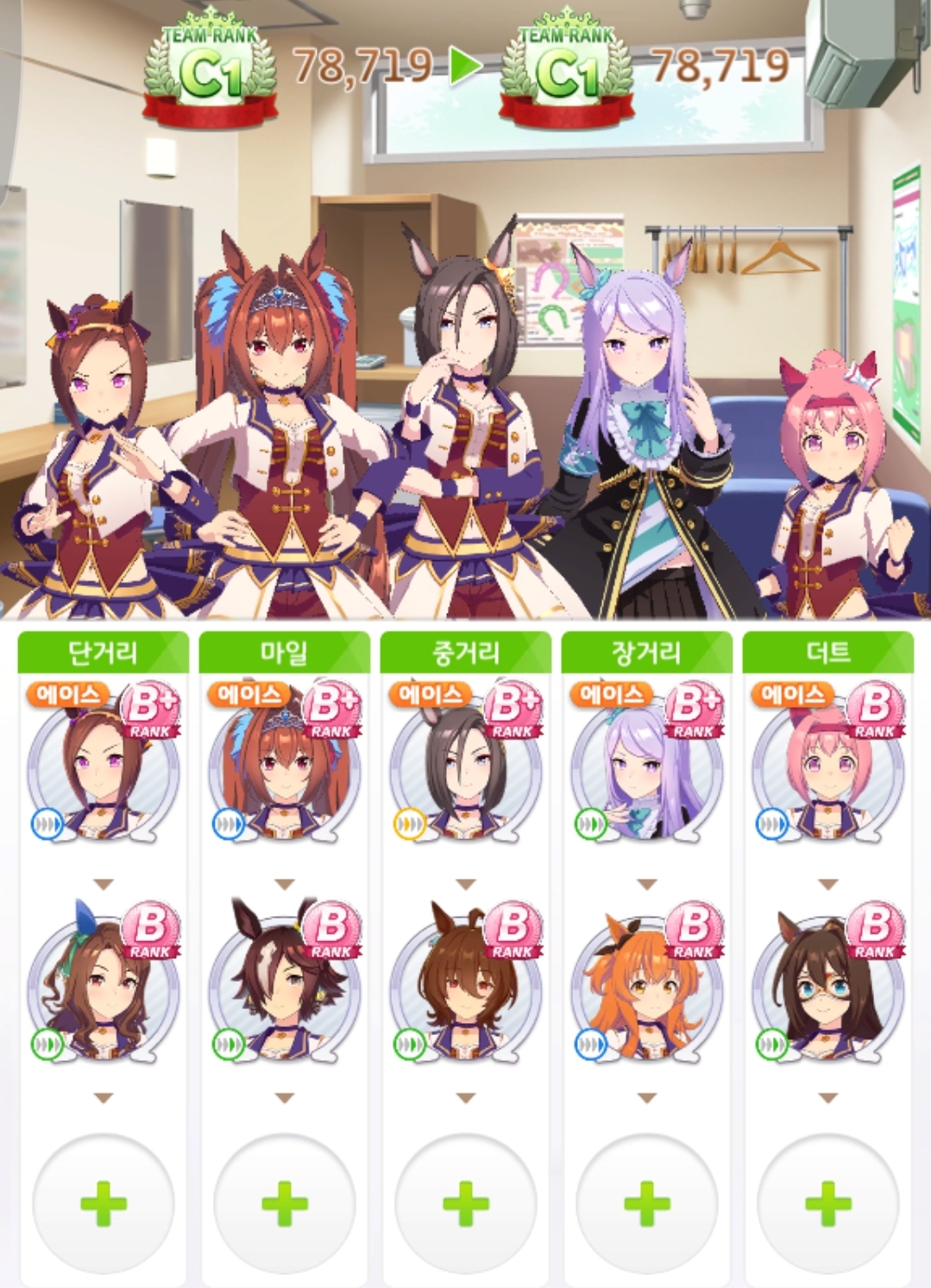Select the 단거리 ace character slot
Viewport: 931px width, 1288px height.
103,773
